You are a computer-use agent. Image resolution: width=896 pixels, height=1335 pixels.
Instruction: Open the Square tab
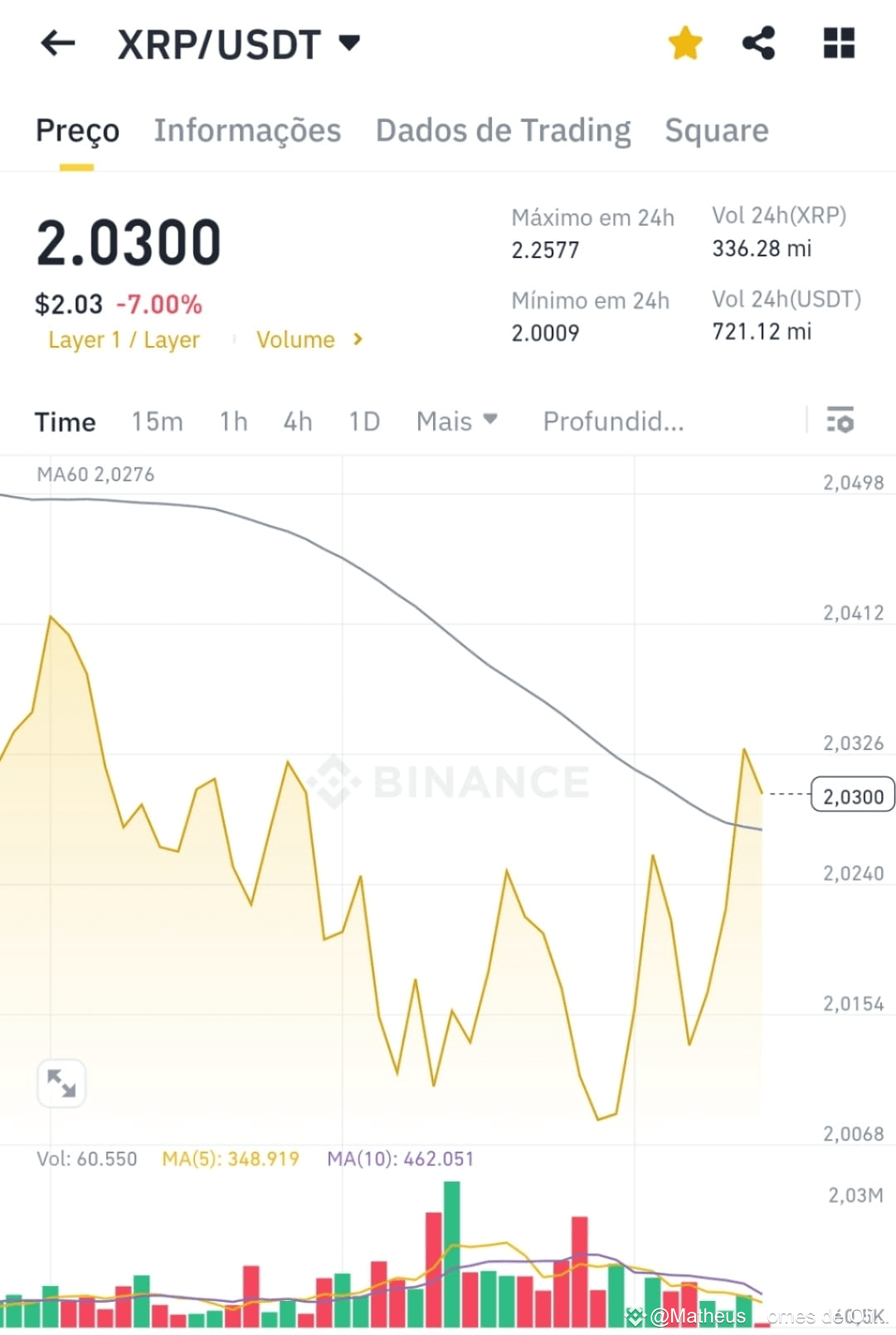point(716,130)
